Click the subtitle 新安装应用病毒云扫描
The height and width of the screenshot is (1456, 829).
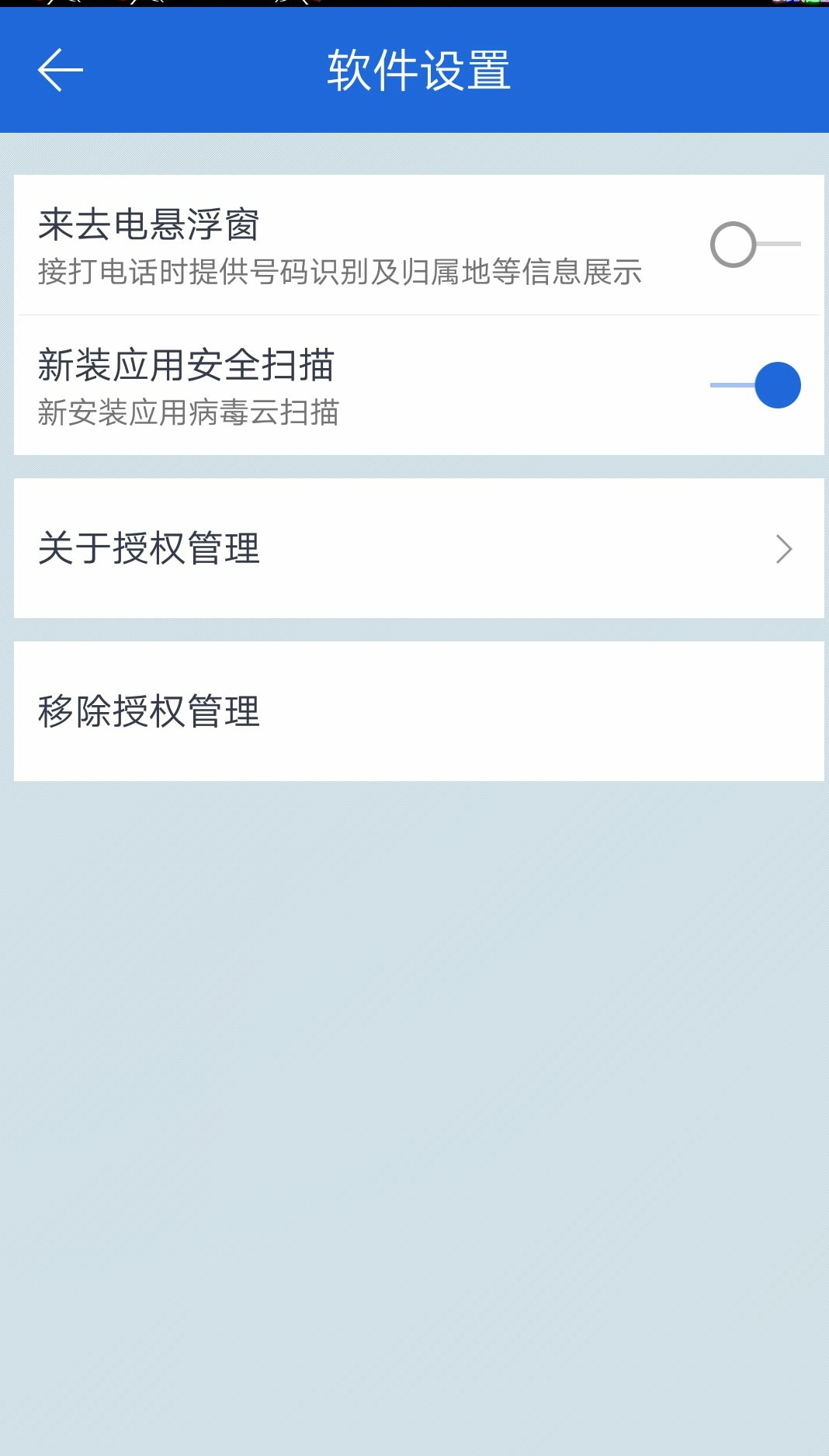coord(189,413)
